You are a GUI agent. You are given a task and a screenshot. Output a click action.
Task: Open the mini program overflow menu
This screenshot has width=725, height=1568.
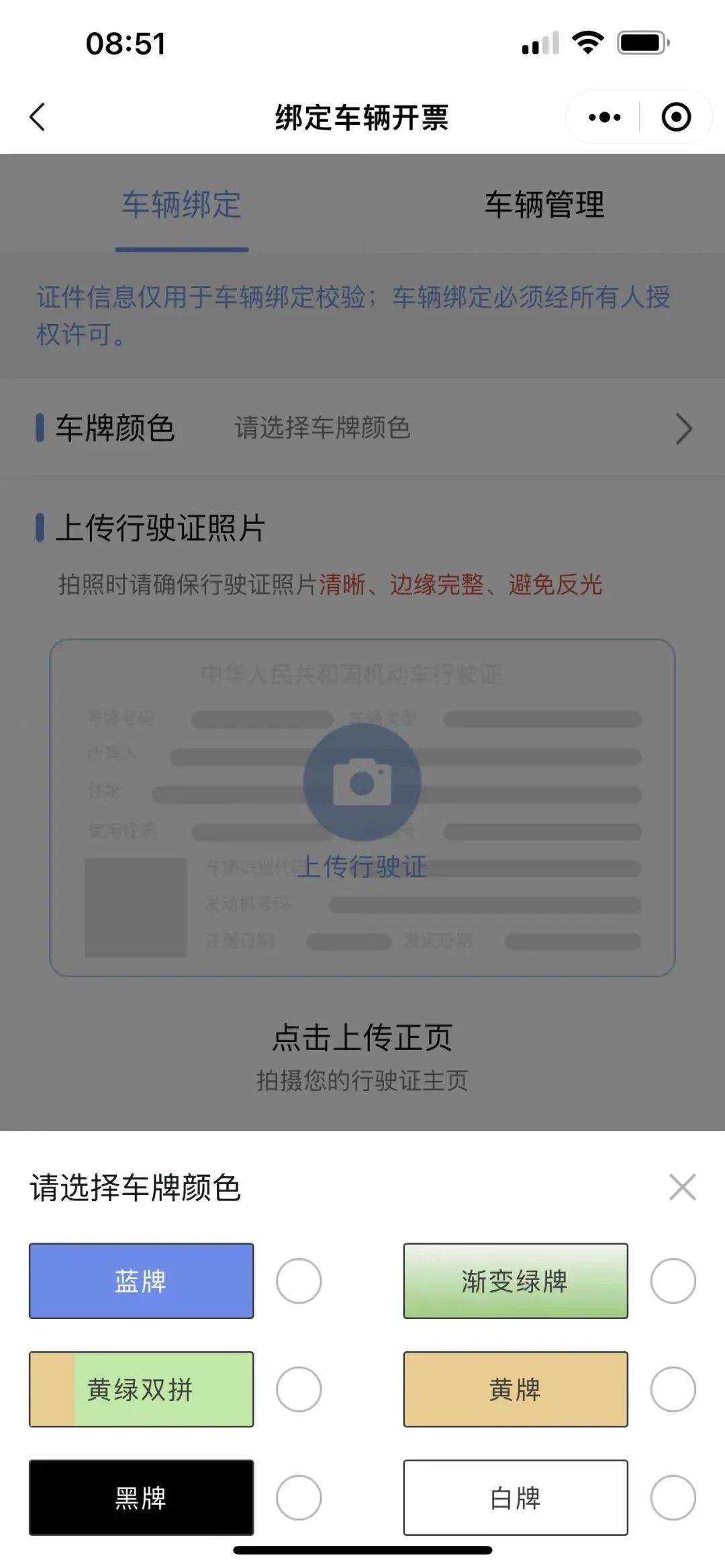tap(604, 117)
